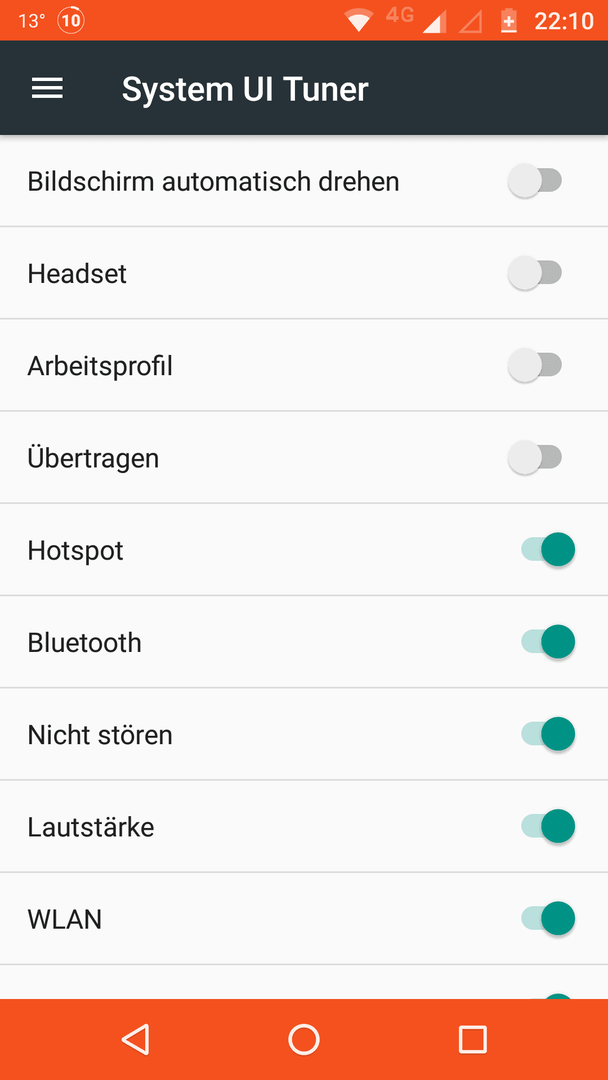The height and width of the screenshot is (1080, 608).
Task: Tap the system back button
Action: 136,1039
